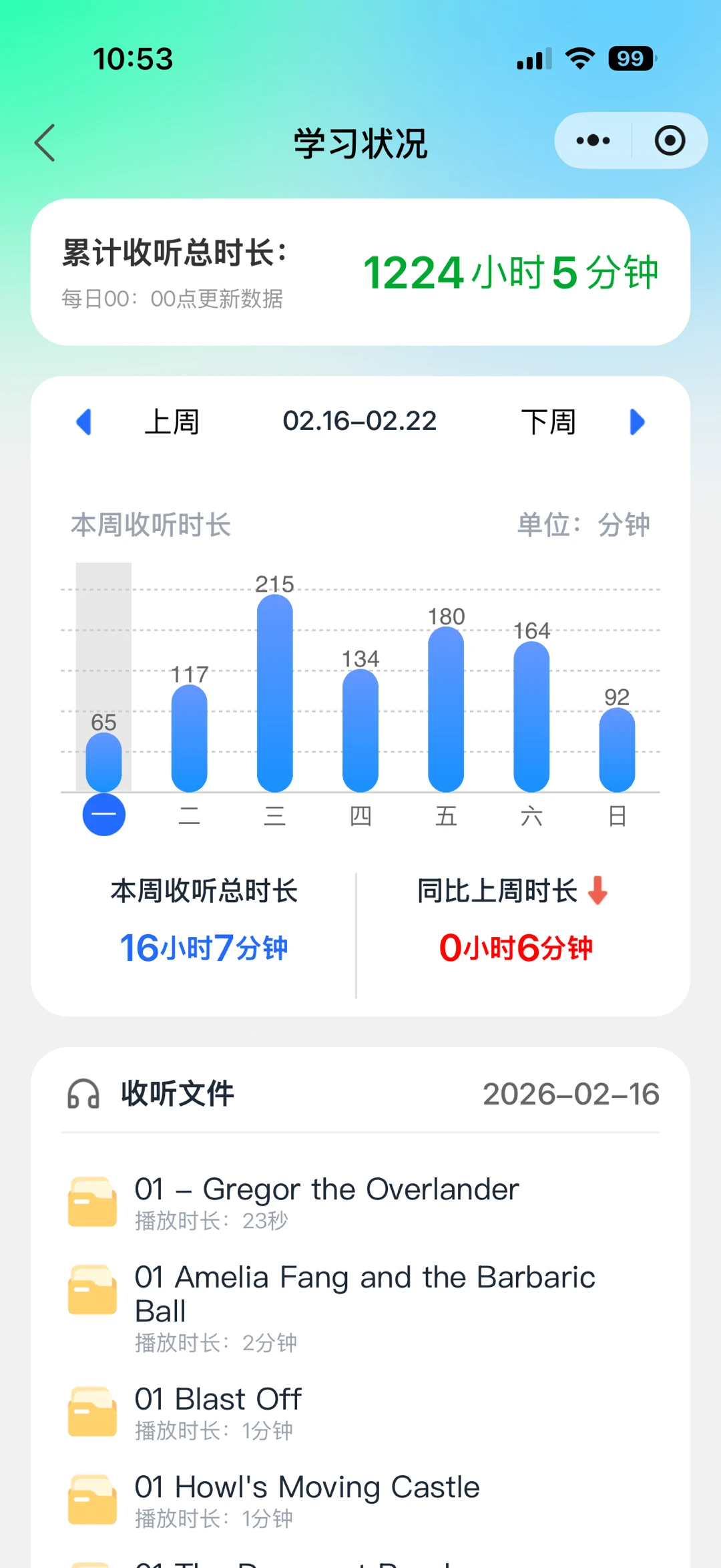Select Tuesday (二) in the weekly chart
721x1568 pixels.
190,815
